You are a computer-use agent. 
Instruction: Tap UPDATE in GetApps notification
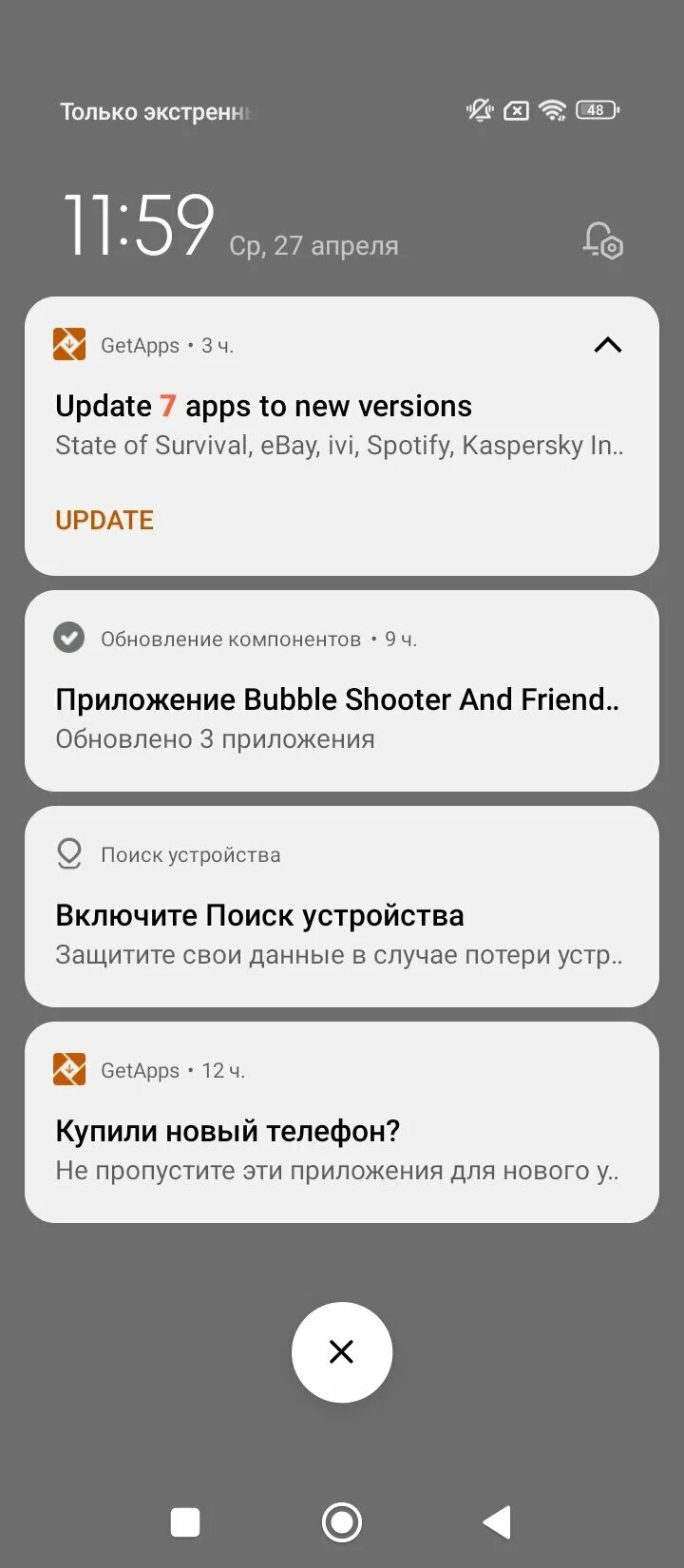pos(104,520)
